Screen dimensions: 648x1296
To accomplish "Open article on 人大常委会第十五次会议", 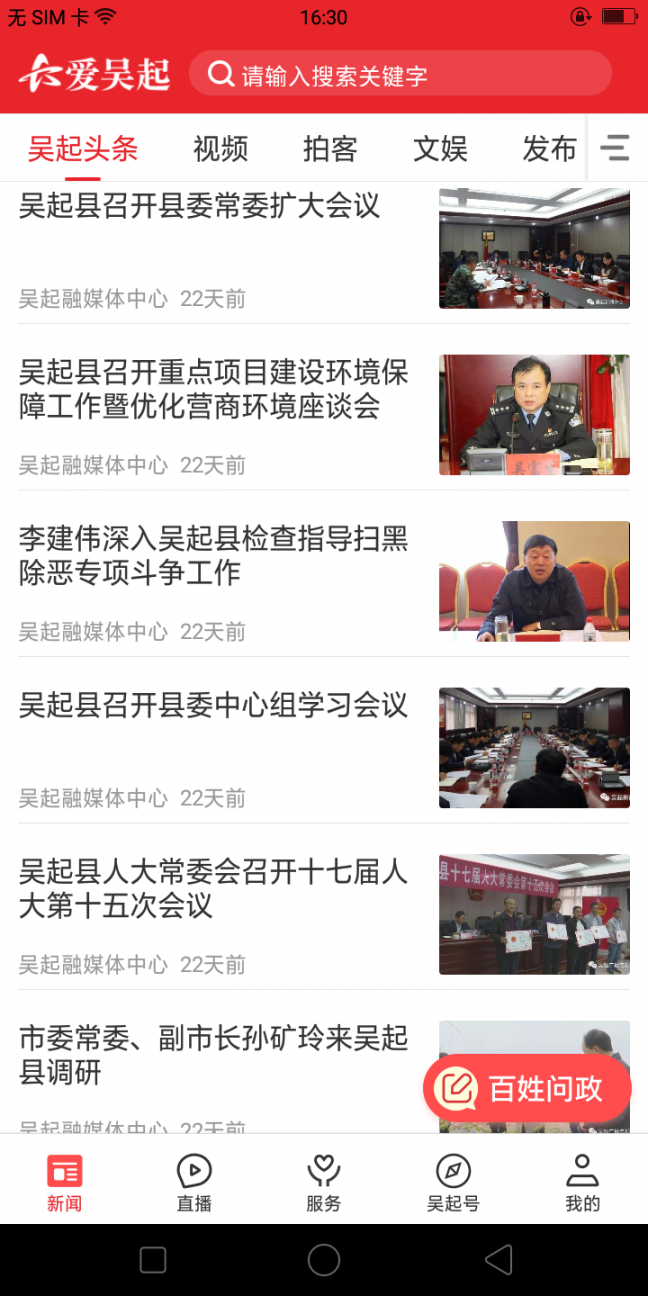I will coord(213,888).
